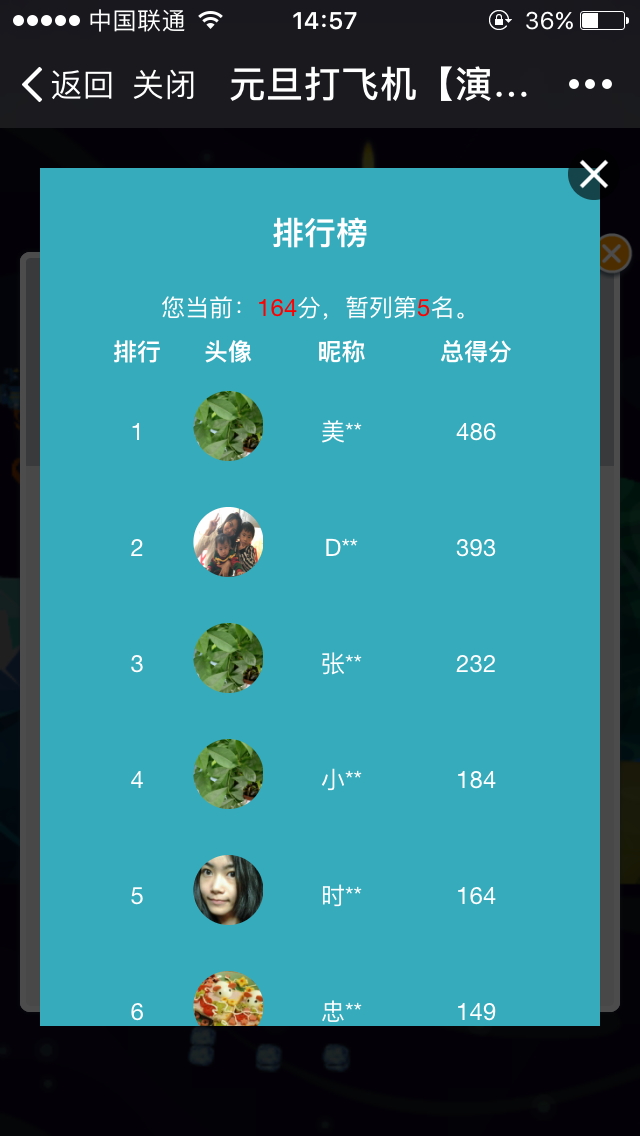Image resolution: width=640 pixels, height=1136 pixels.
Task: Tap 关闭 to close the page
Action: click(163, 85)
